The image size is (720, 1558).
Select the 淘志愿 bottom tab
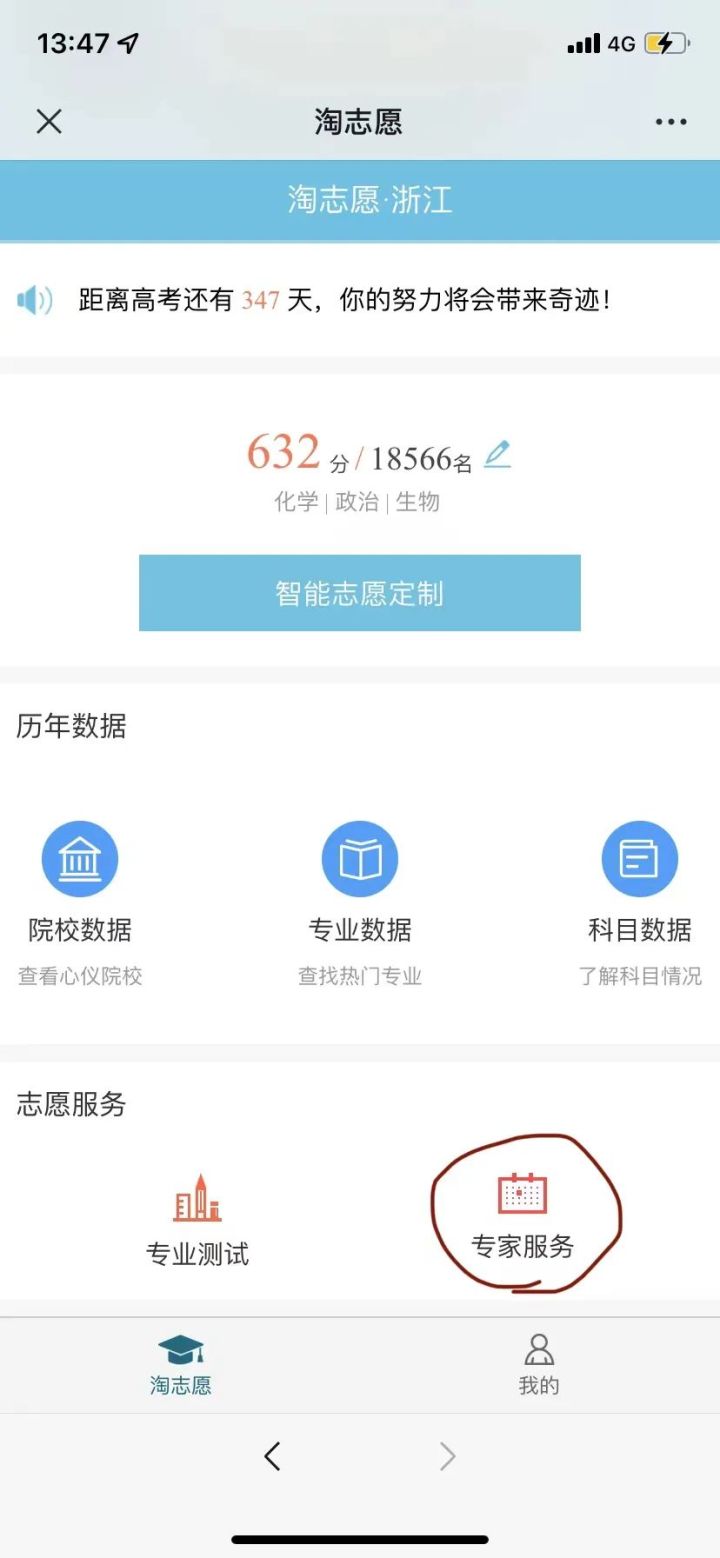click(x=181, y=1365)
